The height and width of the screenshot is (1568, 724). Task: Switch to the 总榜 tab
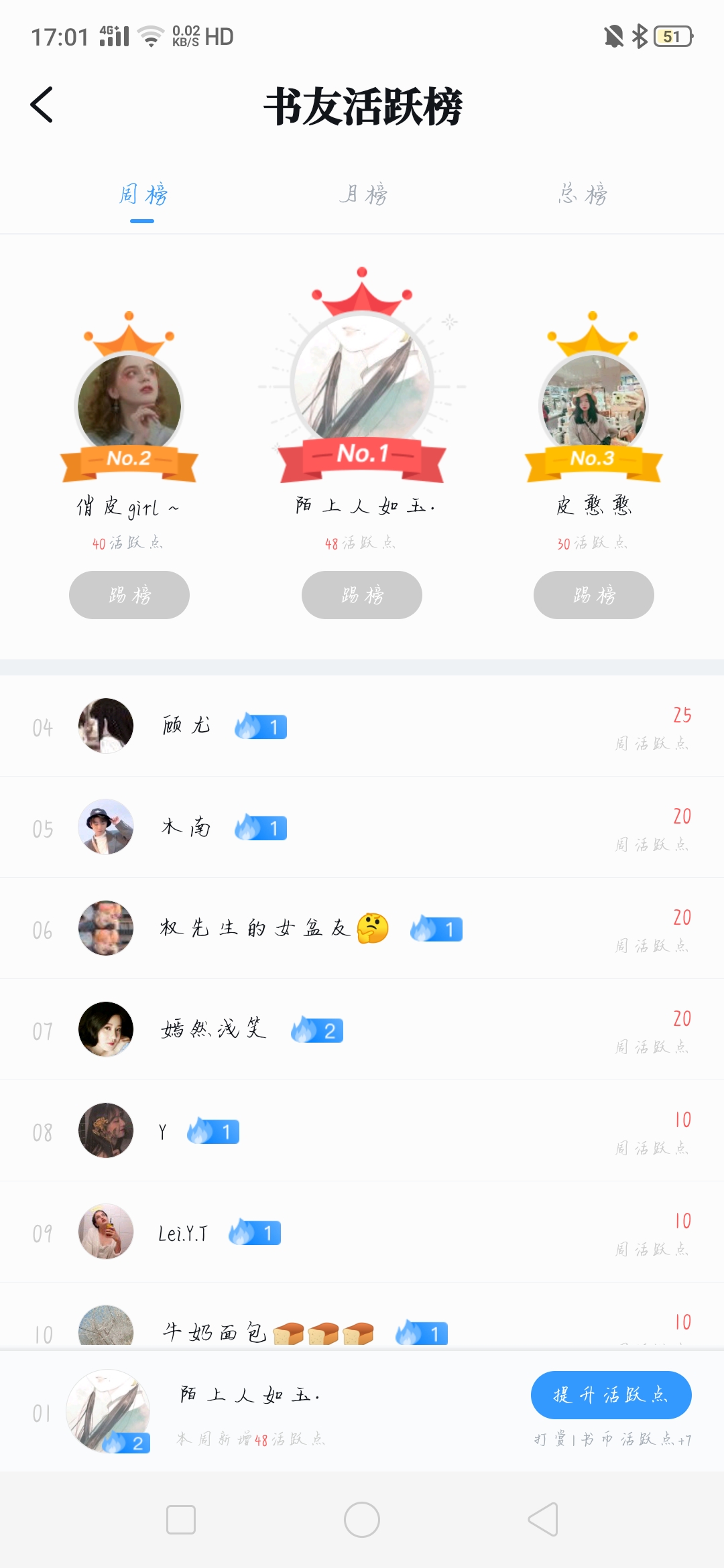pyautogui.click(x=583, y=194)
